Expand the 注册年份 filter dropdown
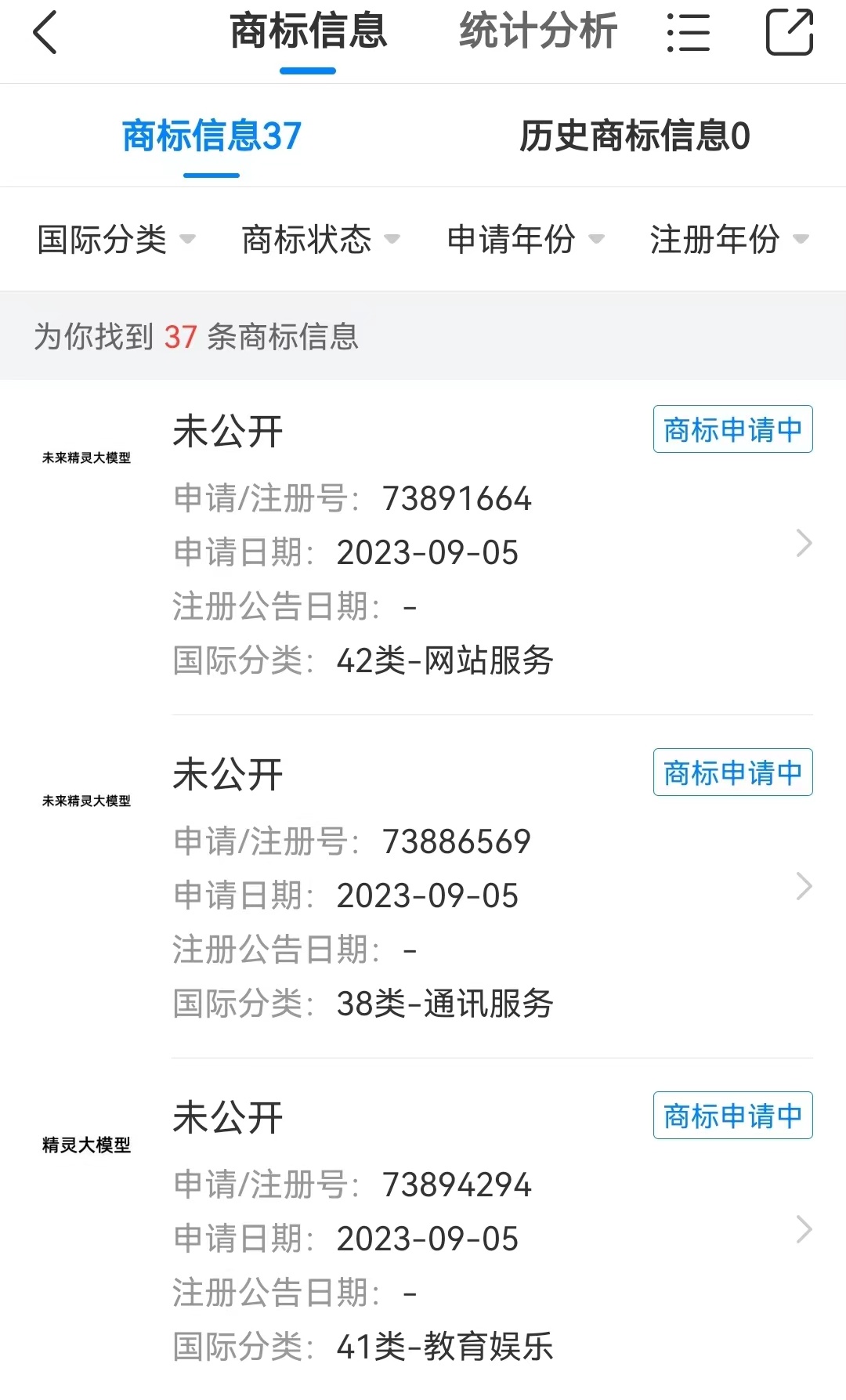Viewport: 846px width, 1400px height. click(729, 239)
